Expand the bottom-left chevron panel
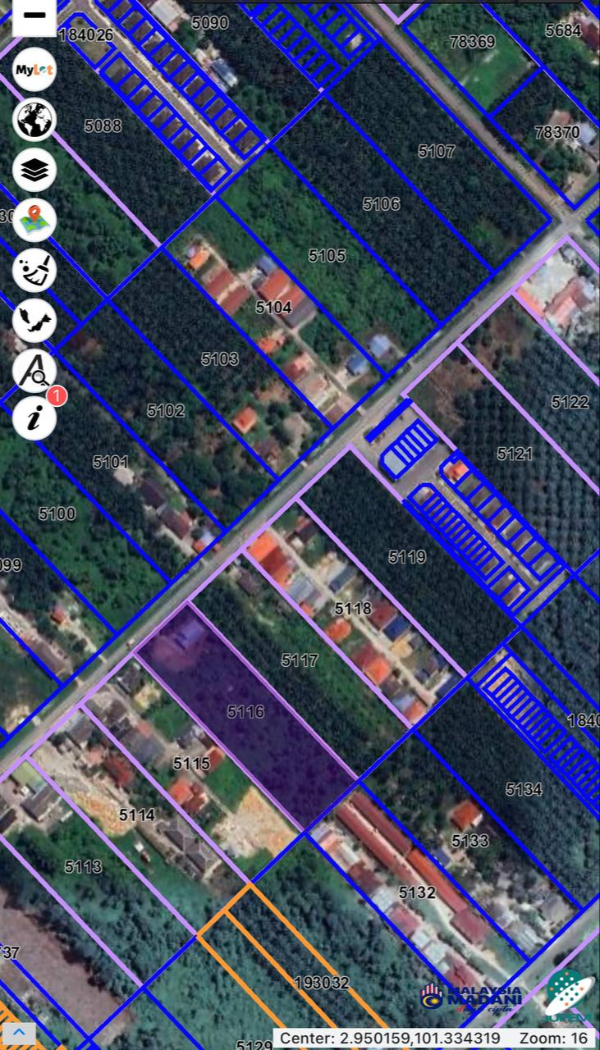The height and width of the screenshot is (1050, 600). (x=19, y=1032)
